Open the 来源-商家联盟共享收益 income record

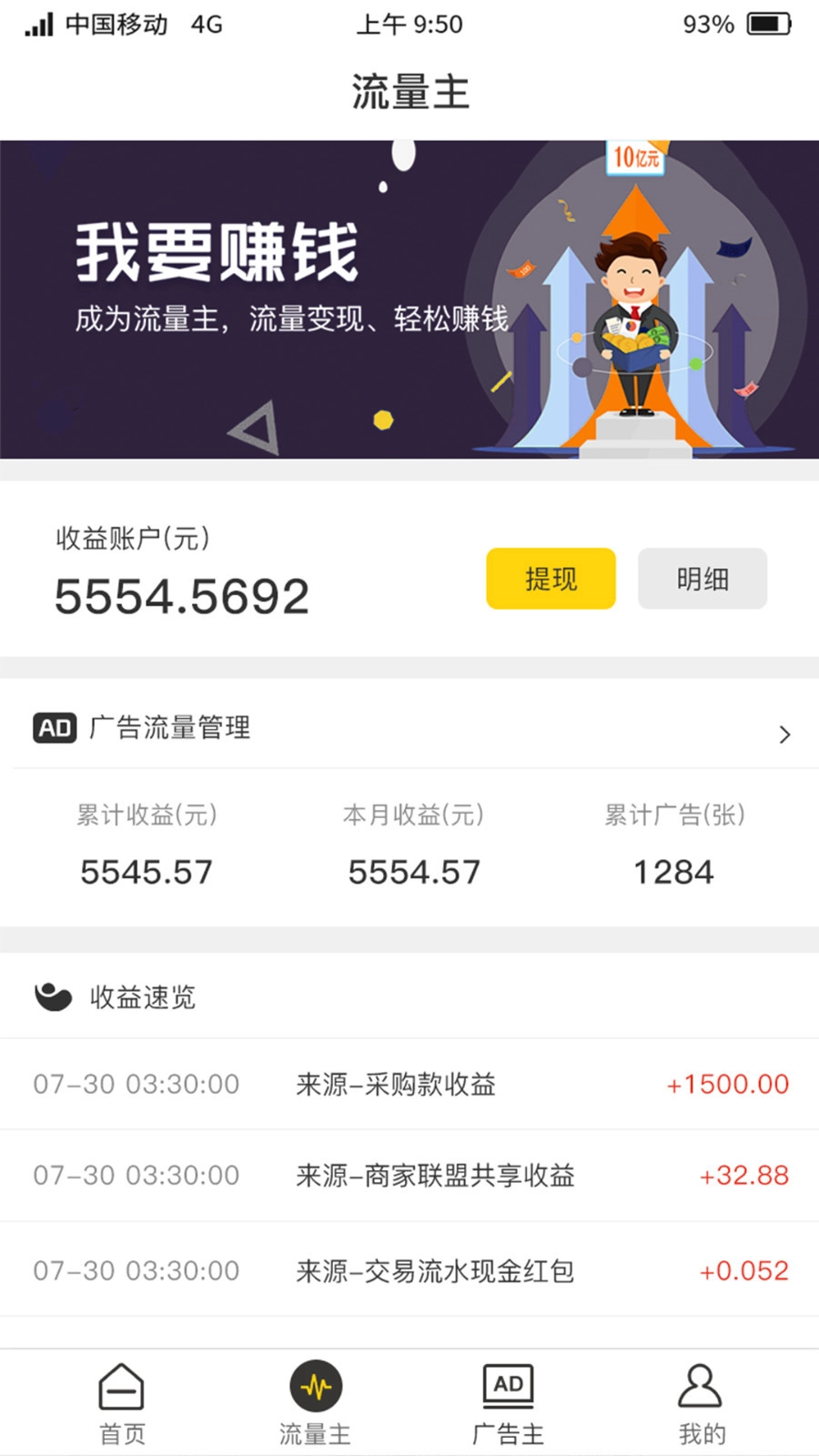(x=409, y=1175)
